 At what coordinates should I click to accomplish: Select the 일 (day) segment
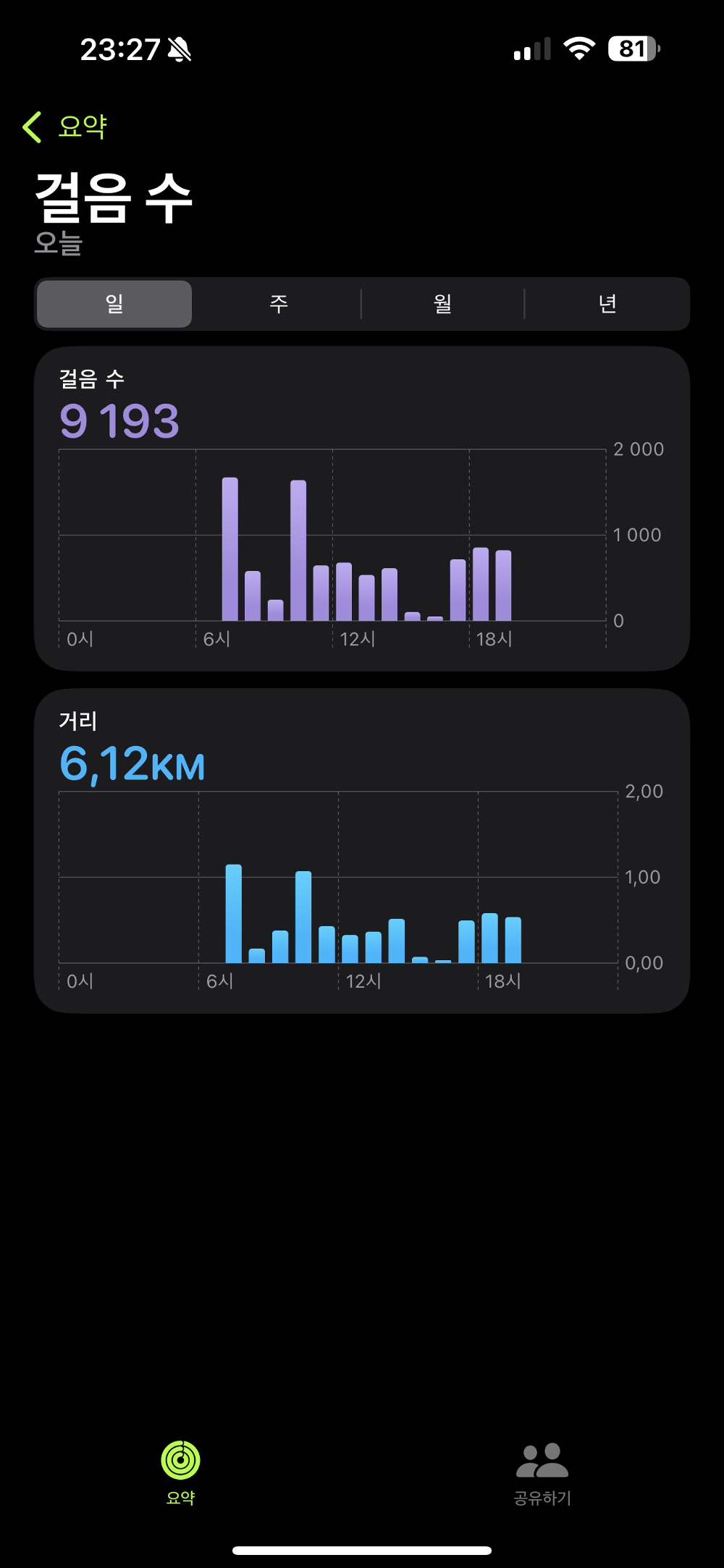[114, 304]
